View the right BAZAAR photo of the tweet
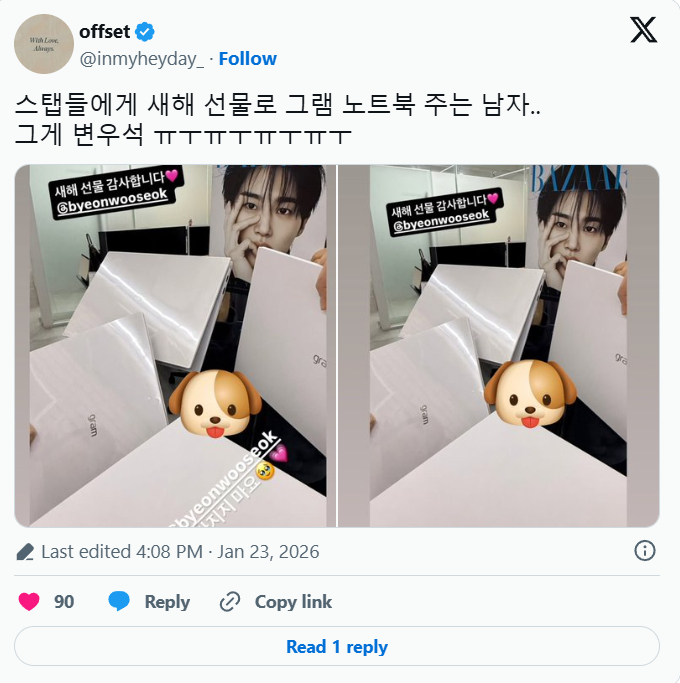Image resolution: width=680 pixels, height=683 pixels. (499, 346)
